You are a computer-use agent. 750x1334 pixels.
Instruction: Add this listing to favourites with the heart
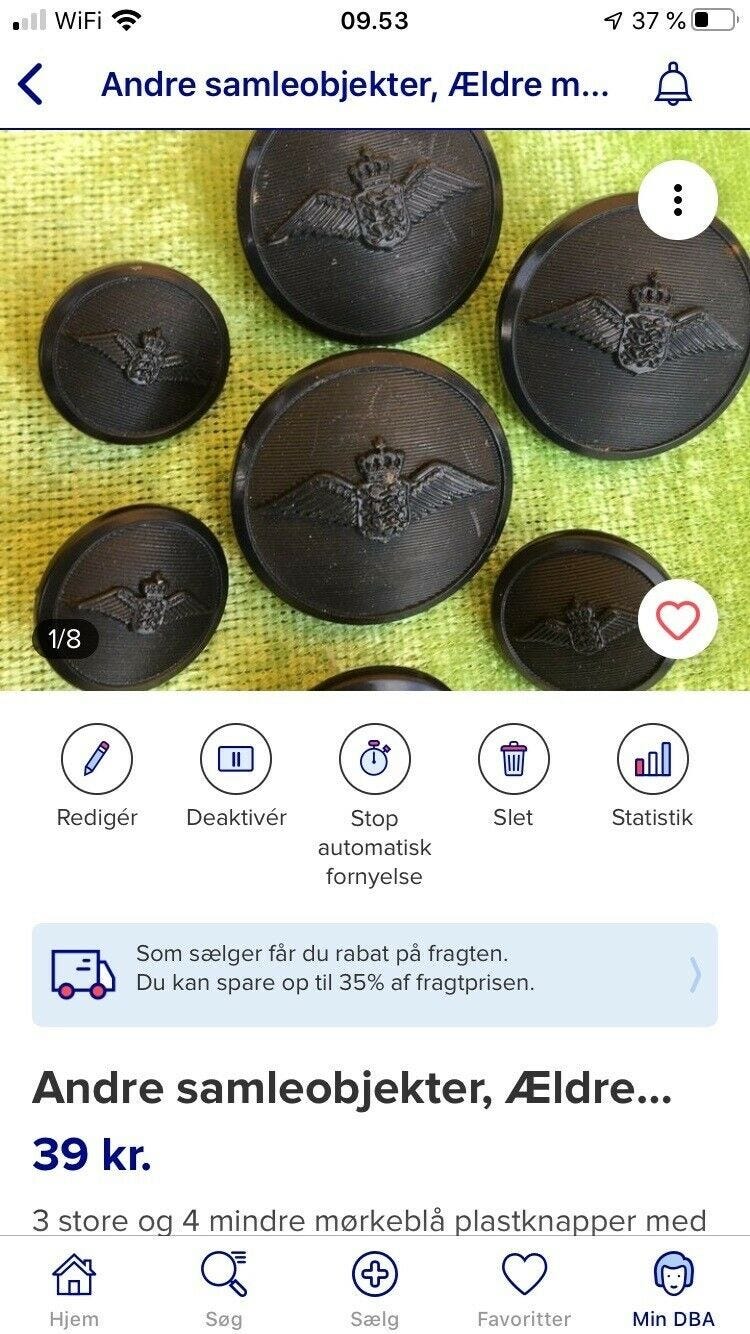[678, 621]
